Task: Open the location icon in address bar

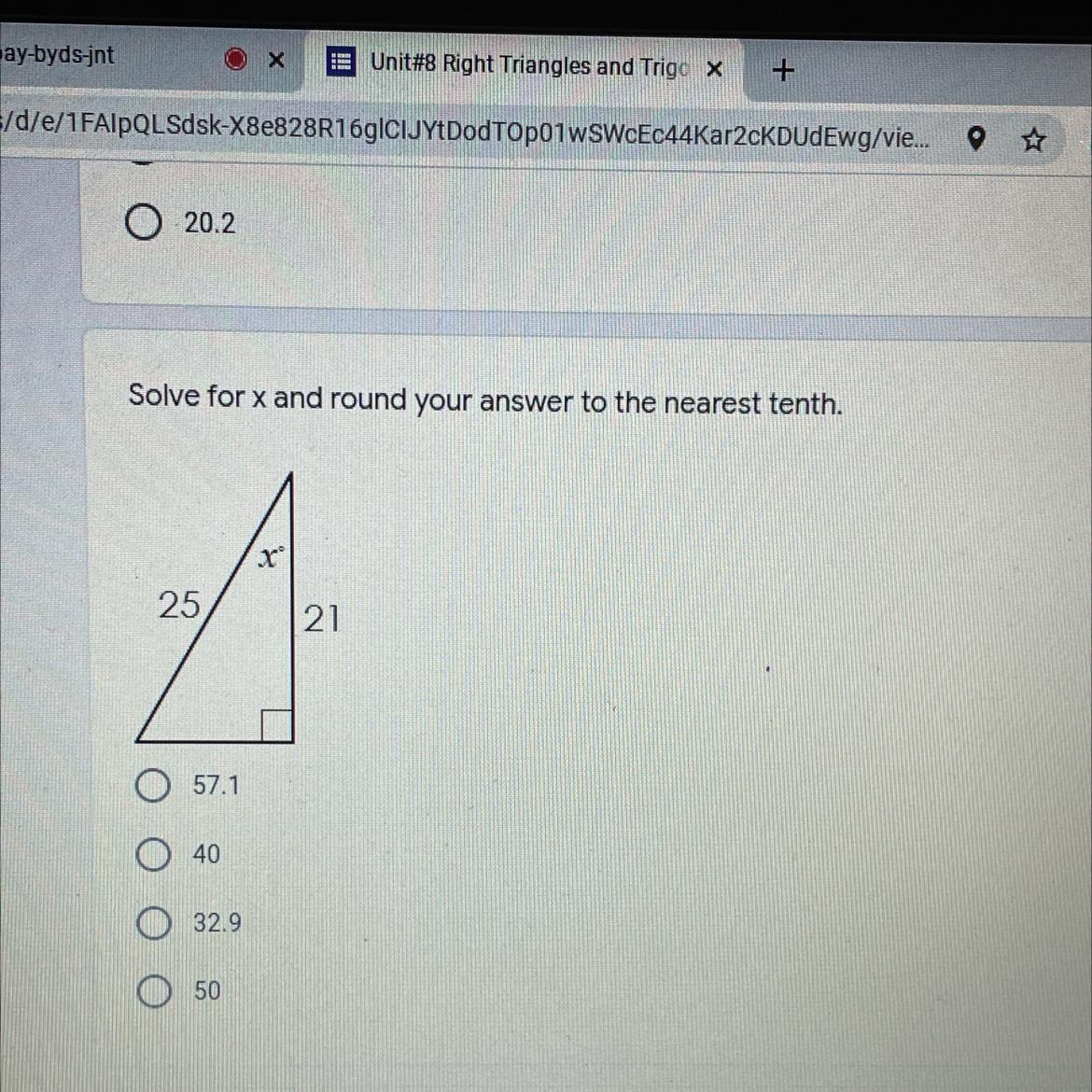Action: [x=976, y=139]
